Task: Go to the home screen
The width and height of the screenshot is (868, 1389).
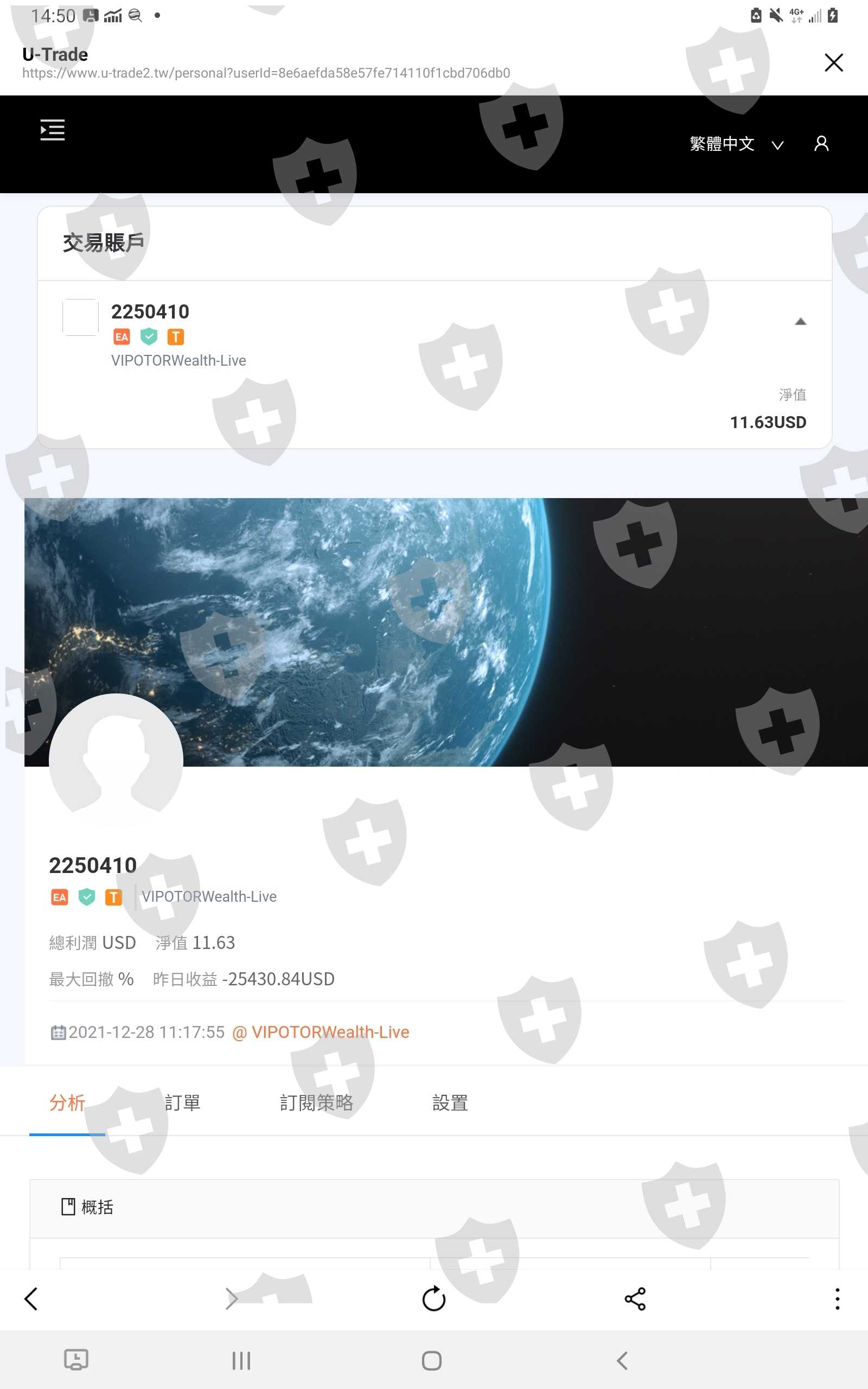Action: [x=432, y=1360]
